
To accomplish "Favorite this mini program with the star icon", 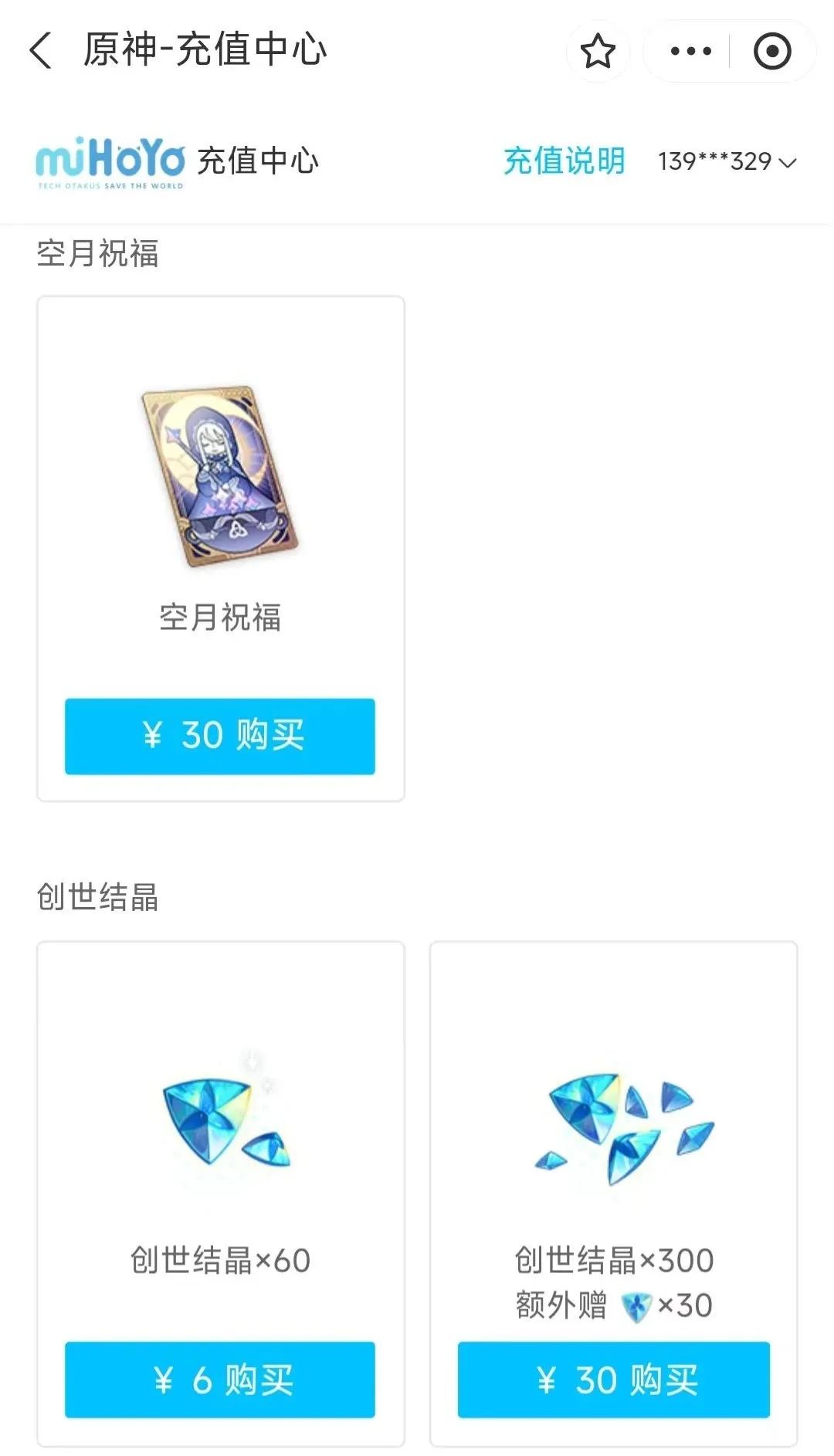I will 598,52.
